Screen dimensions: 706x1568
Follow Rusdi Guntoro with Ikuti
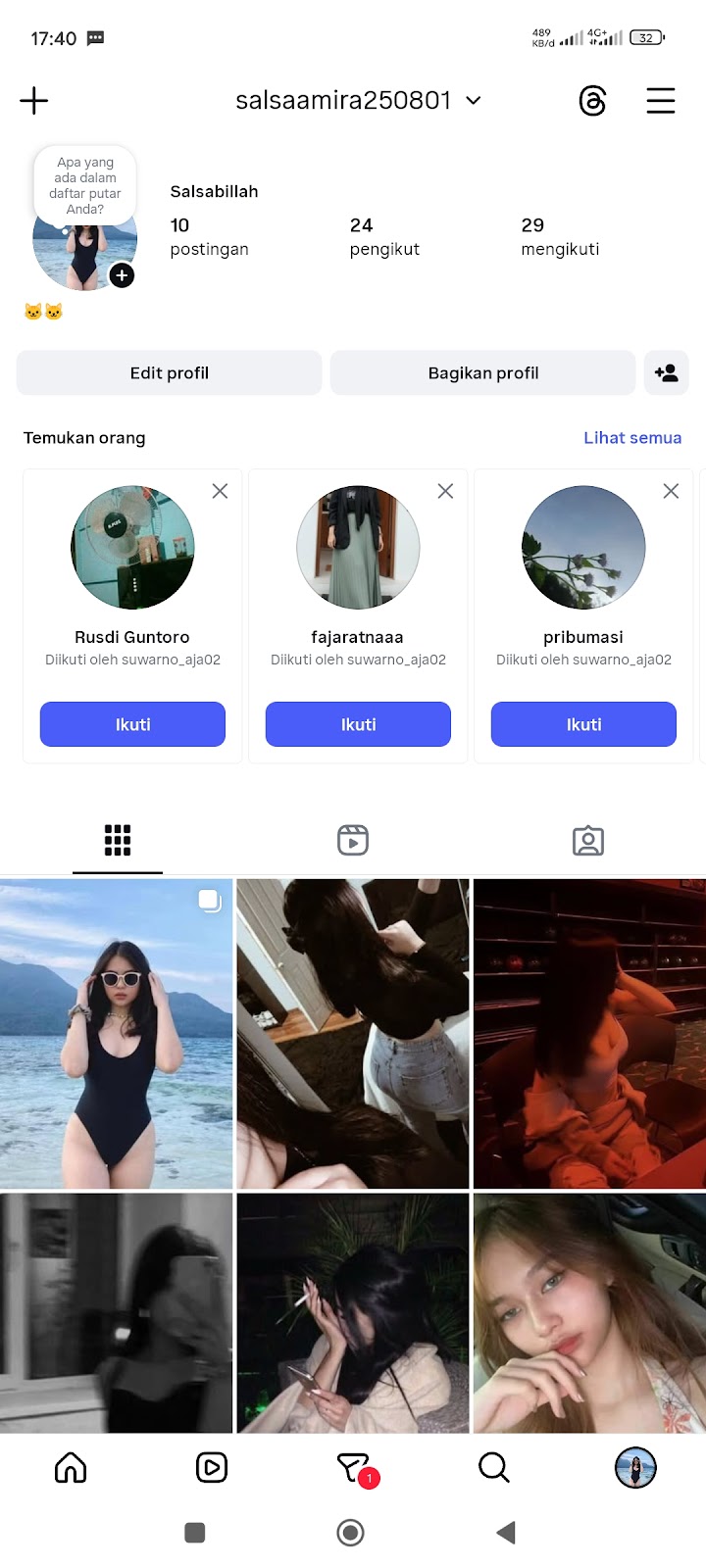(132, 724)
